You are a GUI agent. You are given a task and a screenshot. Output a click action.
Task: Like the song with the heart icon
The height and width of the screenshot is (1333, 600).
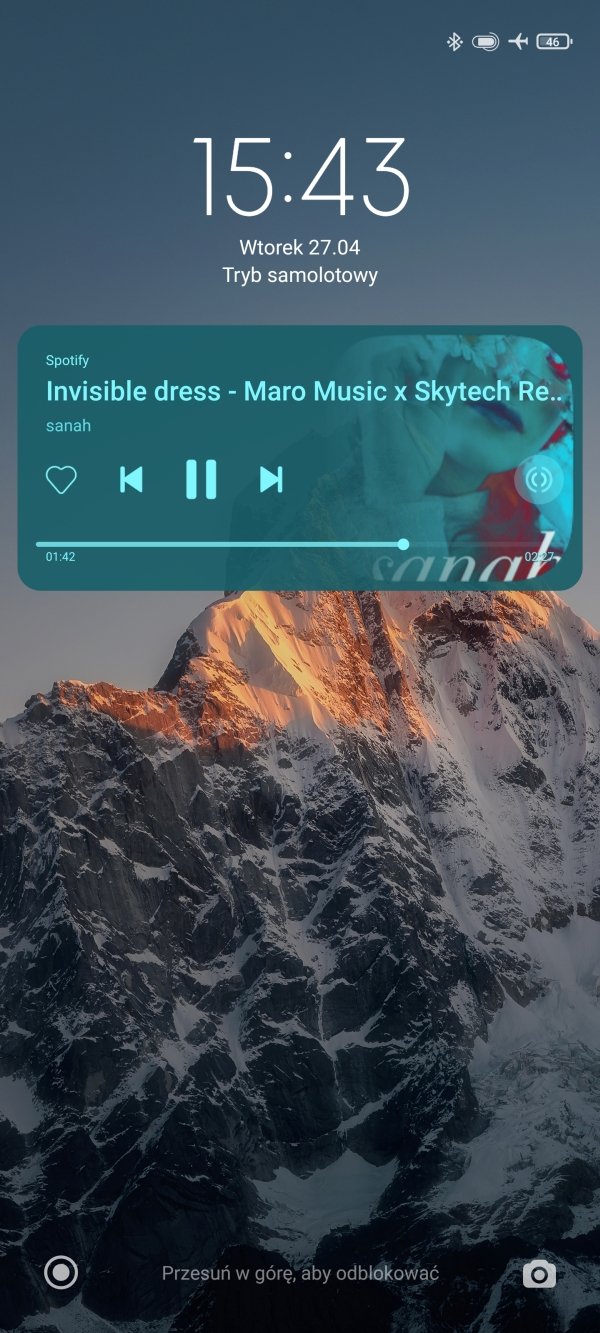coord(61,480)
